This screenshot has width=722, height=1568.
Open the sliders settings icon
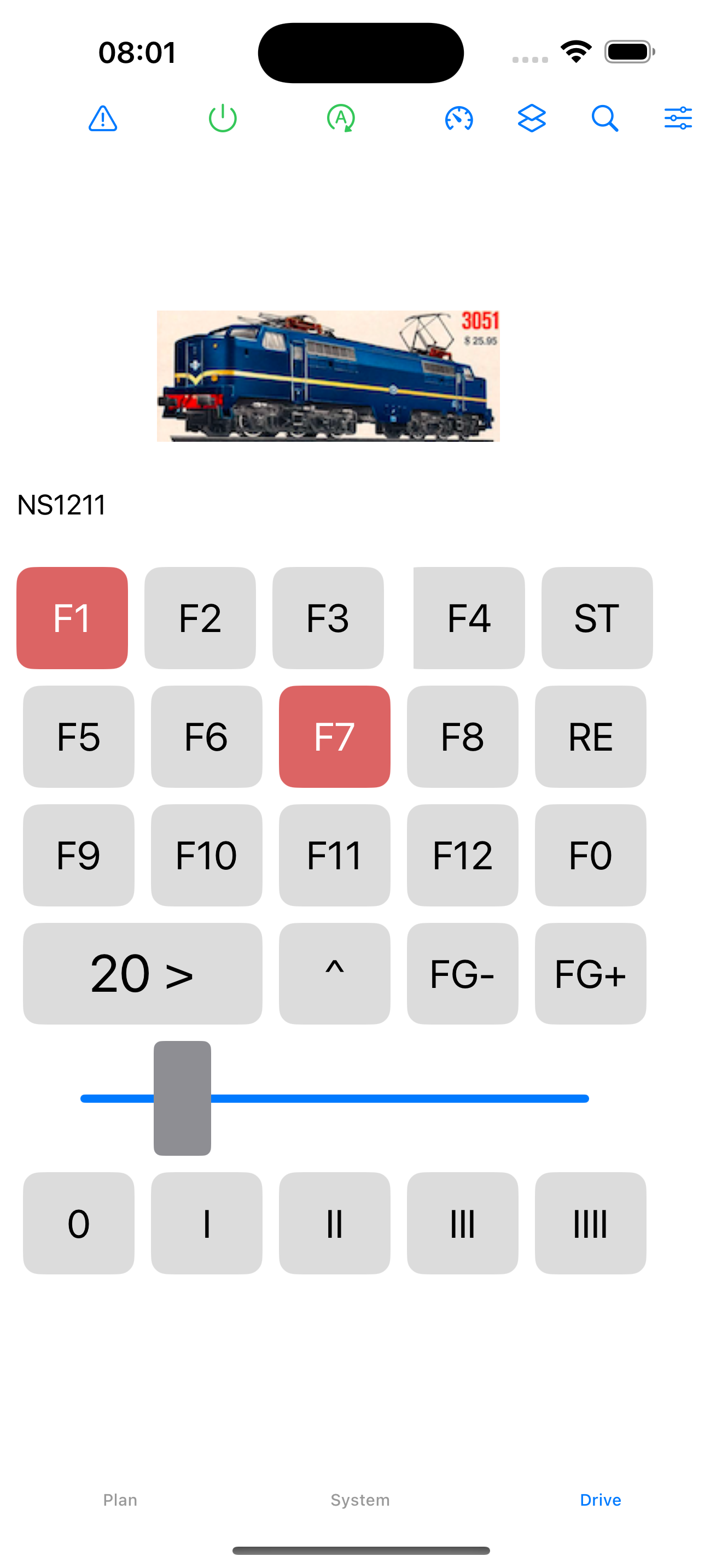click(x=678, y=118)
